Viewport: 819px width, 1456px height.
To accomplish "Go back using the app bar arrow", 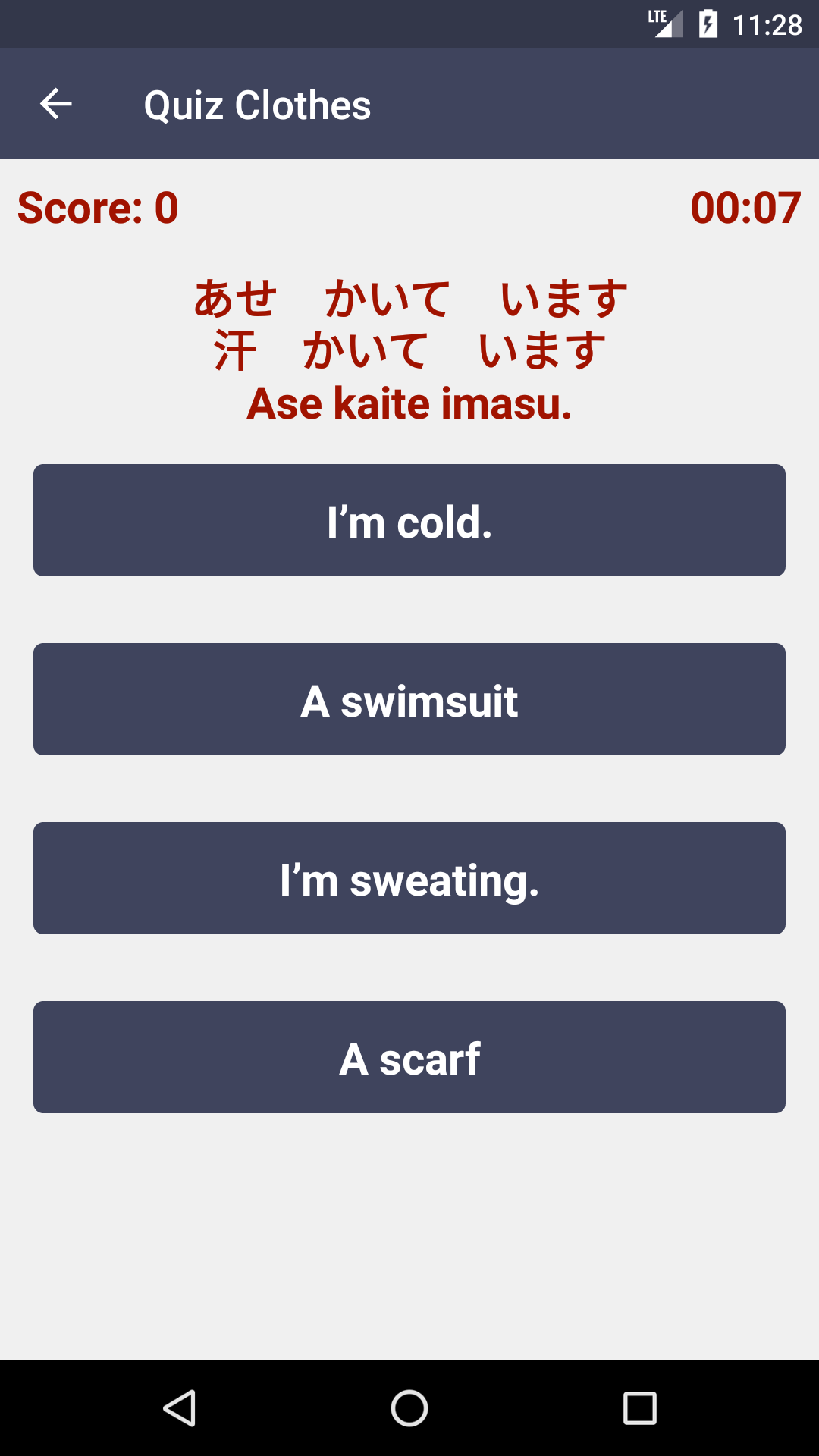I will point(56,104).
